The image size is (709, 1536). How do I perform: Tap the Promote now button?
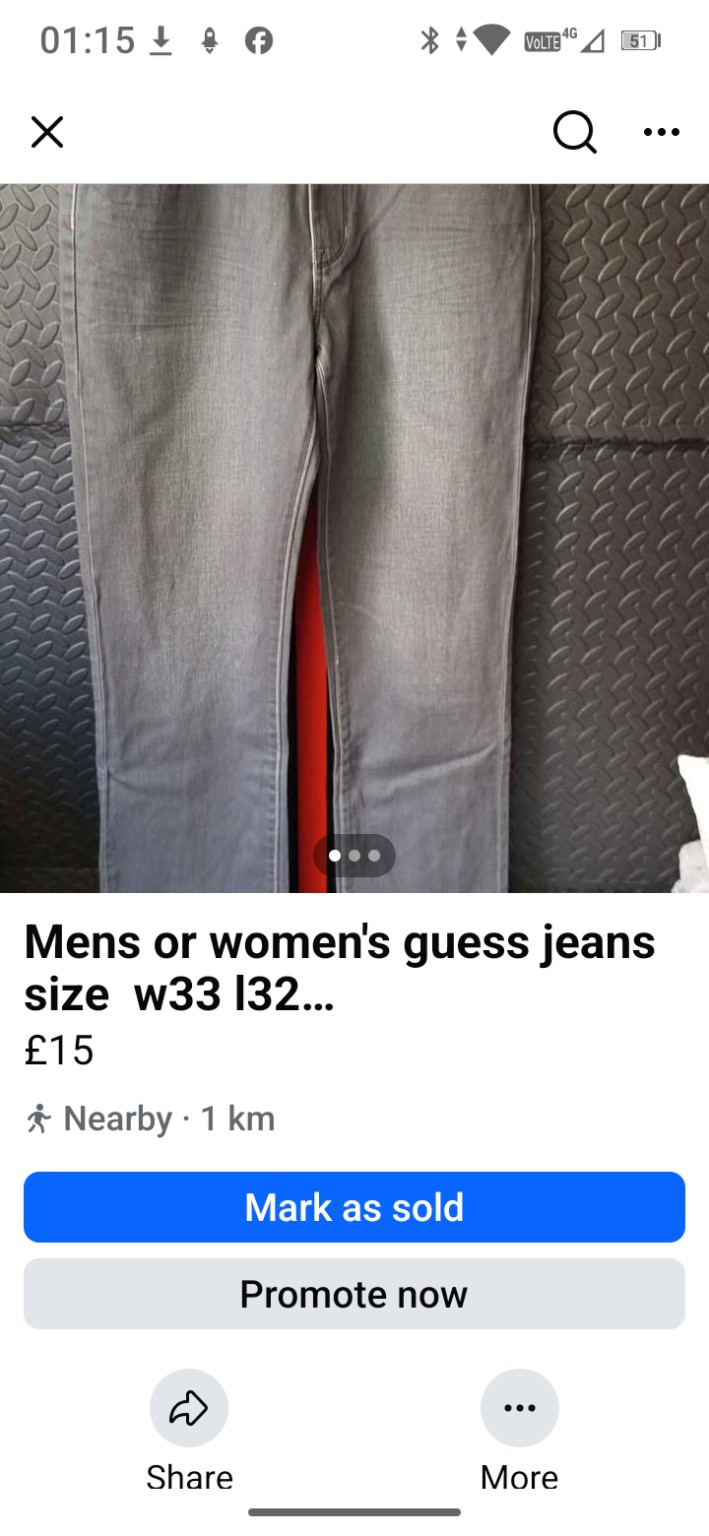pyautogui.click(x=354, y=1294)
